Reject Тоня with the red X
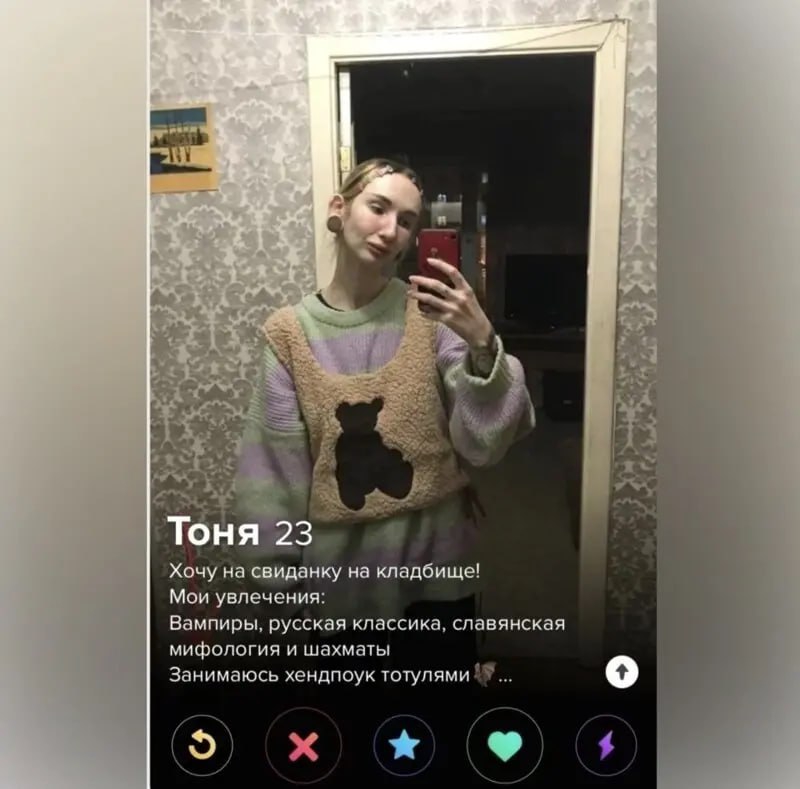800x789 pixels. pyautogui.click(x=303, y=745)
